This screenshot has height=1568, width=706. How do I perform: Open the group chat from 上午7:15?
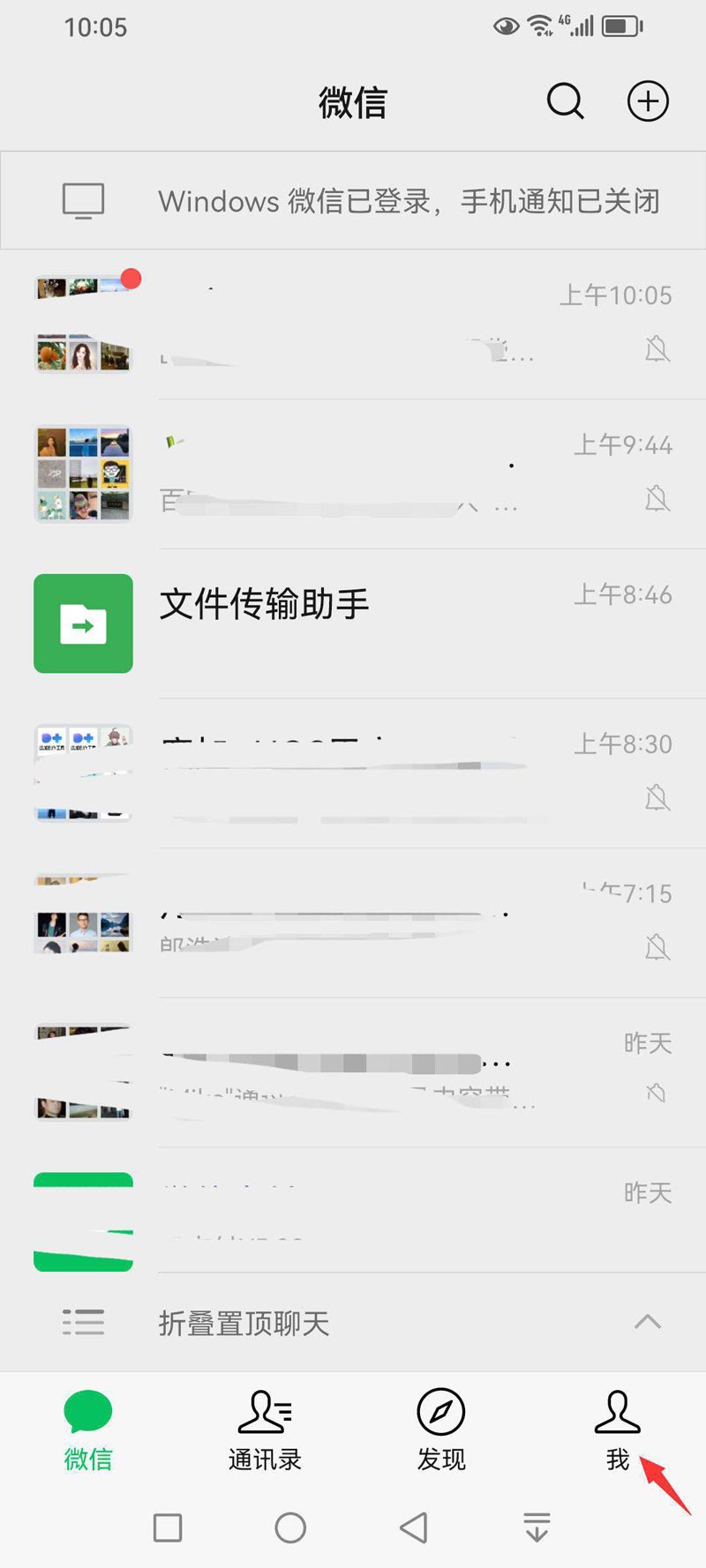(353, 922)
